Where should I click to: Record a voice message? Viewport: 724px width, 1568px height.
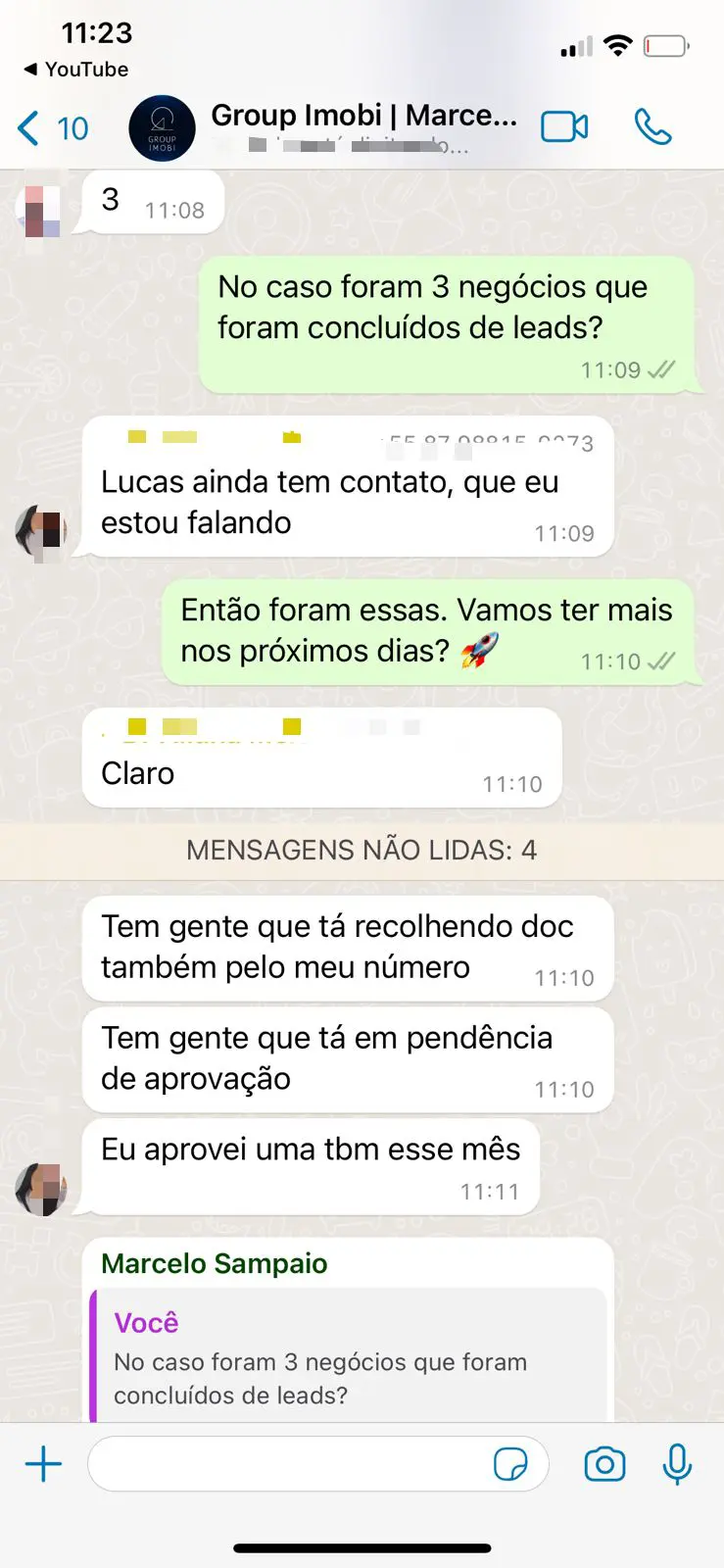click(x=677, y=1465)
